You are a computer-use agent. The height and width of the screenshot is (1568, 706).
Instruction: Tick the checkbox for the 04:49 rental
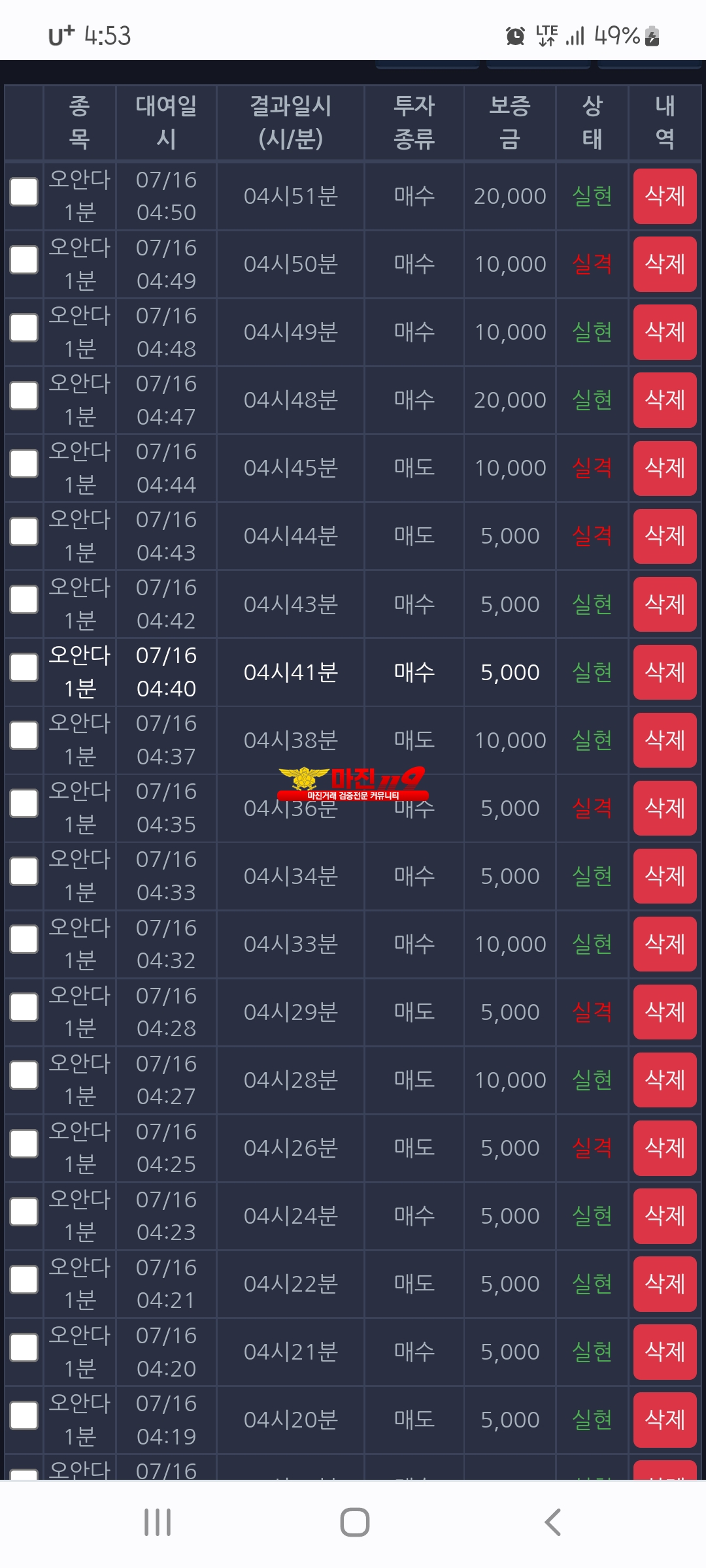pyautogui.click(x=24, y=260)
